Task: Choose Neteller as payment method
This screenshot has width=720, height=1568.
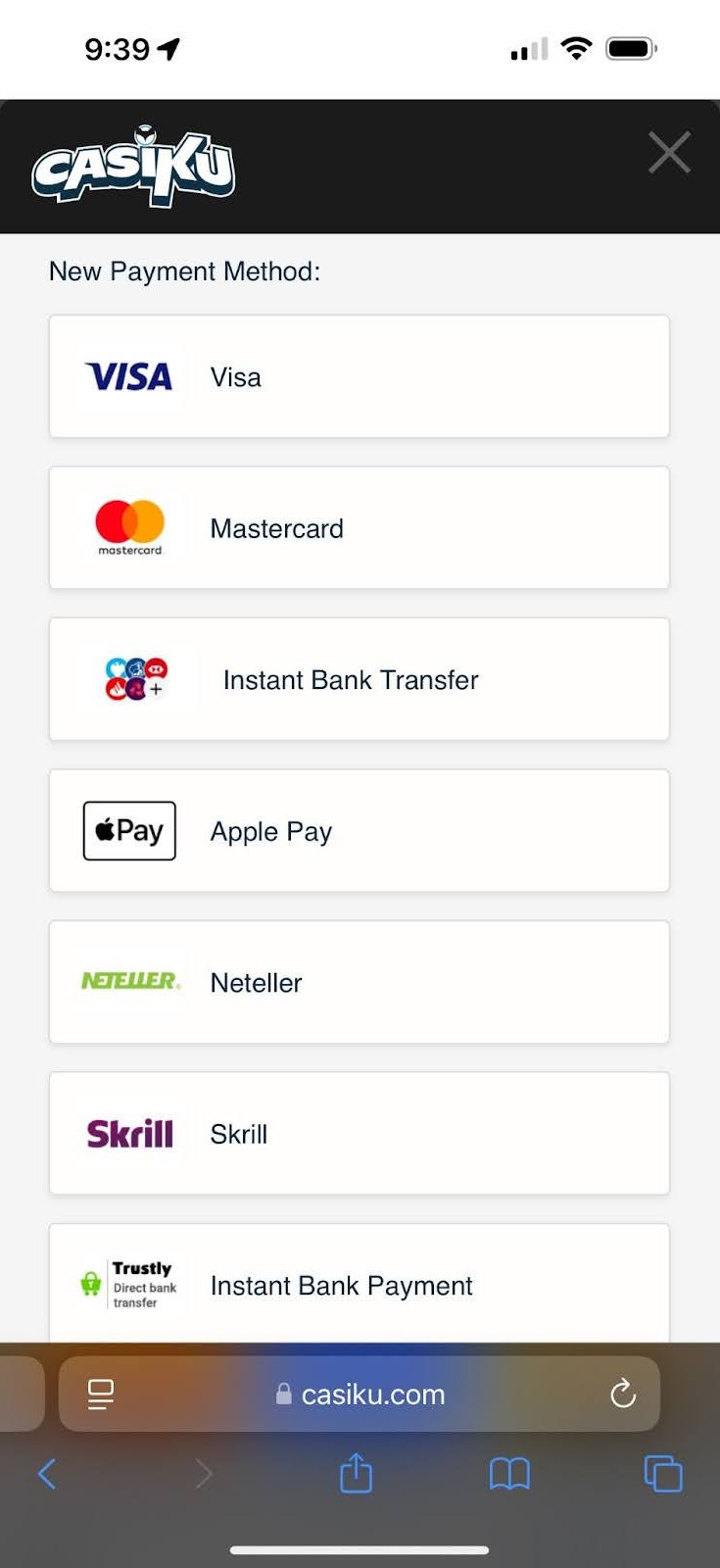Action: (359, 982)
